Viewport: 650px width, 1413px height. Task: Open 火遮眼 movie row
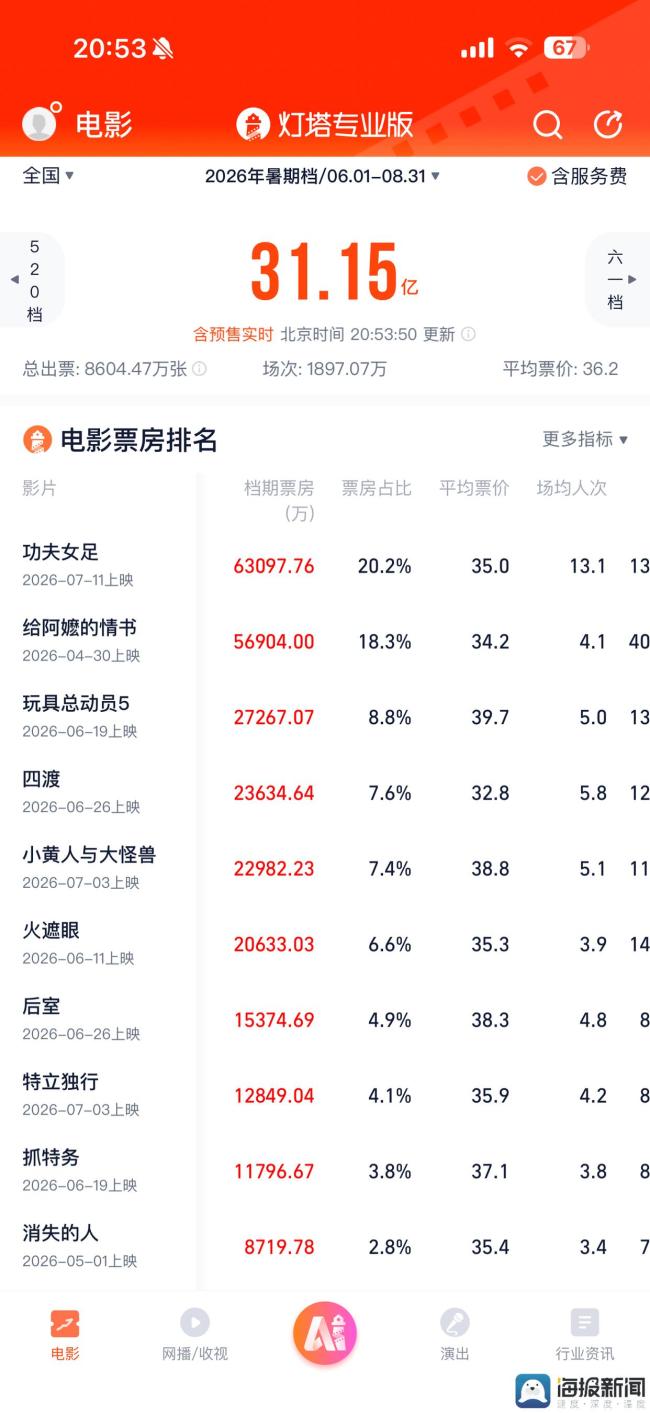click(325, 943)
